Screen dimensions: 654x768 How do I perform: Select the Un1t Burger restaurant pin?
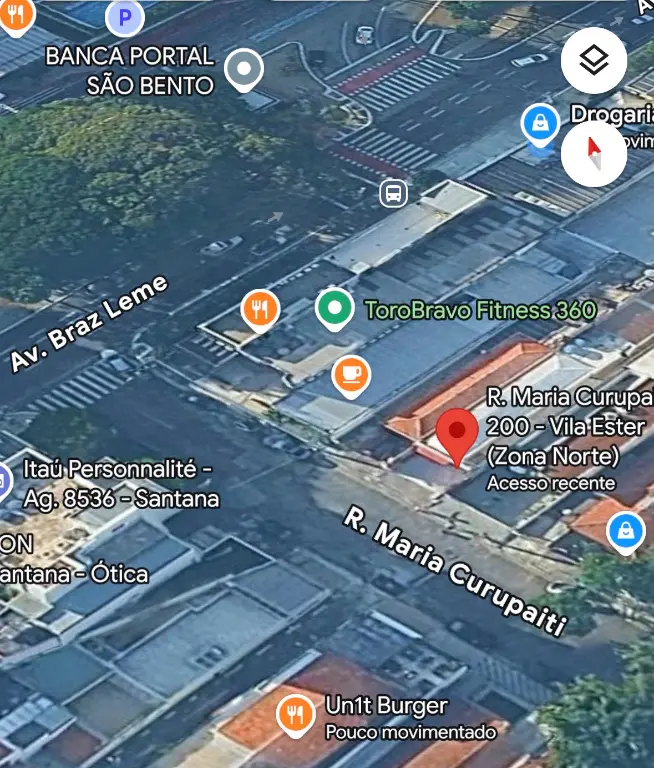click(294, 714)
